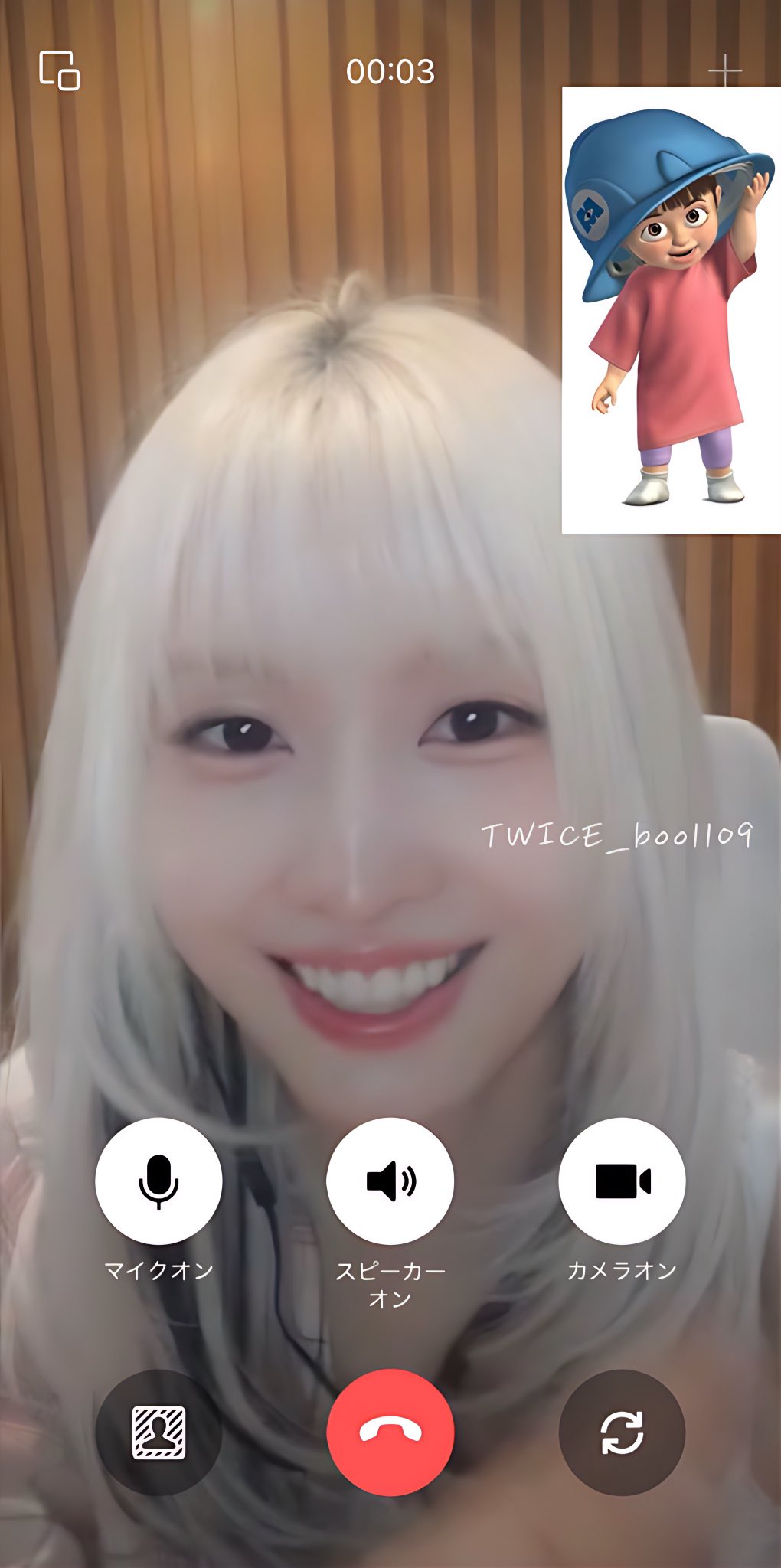Minimize the video call window
781x1568 pixels.
(x=59, y=70)
